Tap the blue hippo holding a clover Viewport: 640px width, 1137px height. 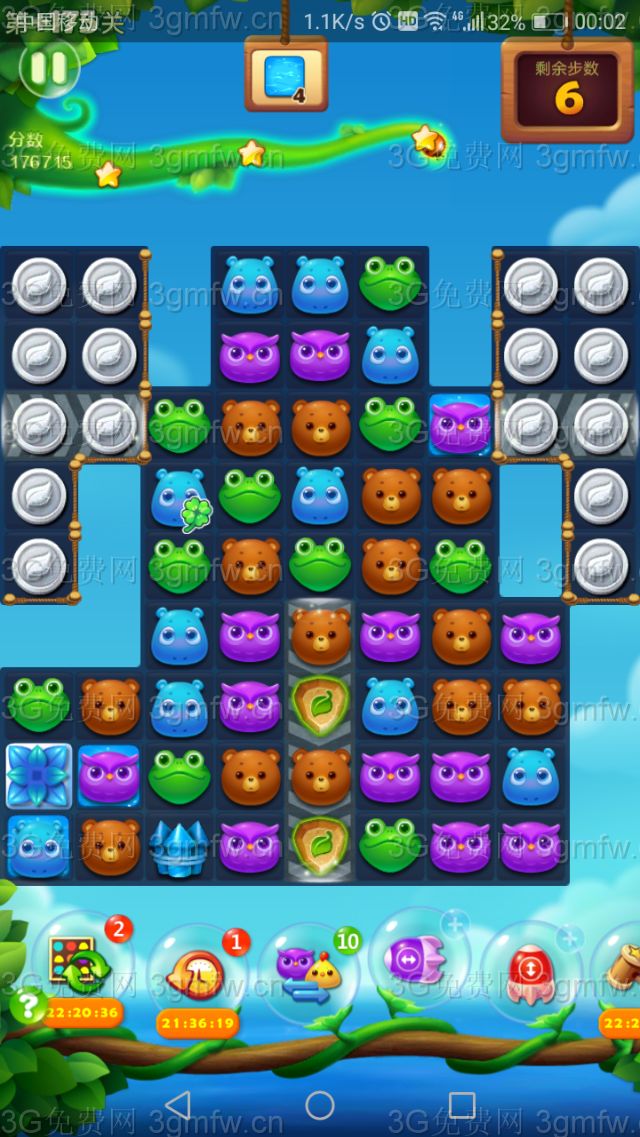point(180,496)
